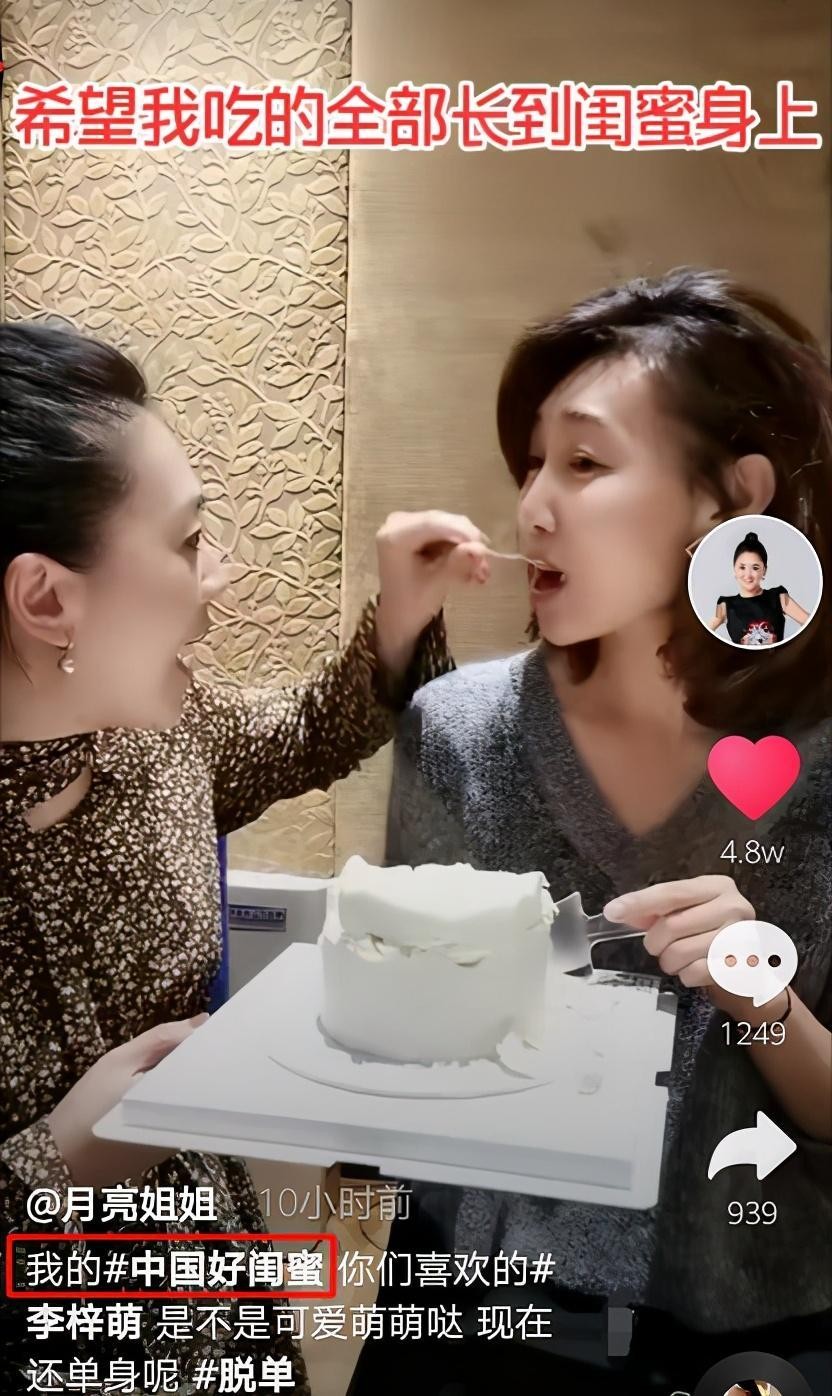The width and height of the screenshot is (832, 1396).
Task: Open the creator's profile avatar
Action: click(x=754, y=582)
